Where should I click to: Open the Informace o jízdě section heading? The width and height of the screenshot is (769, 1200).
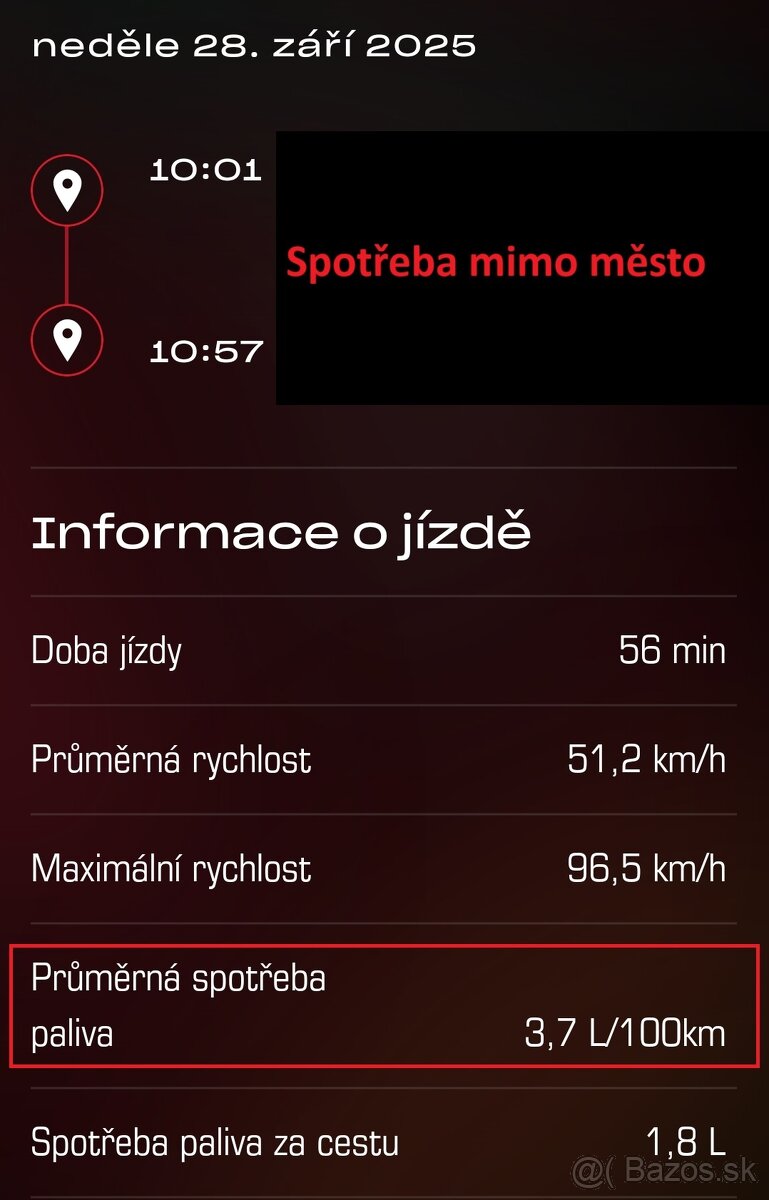click(283, 533)
